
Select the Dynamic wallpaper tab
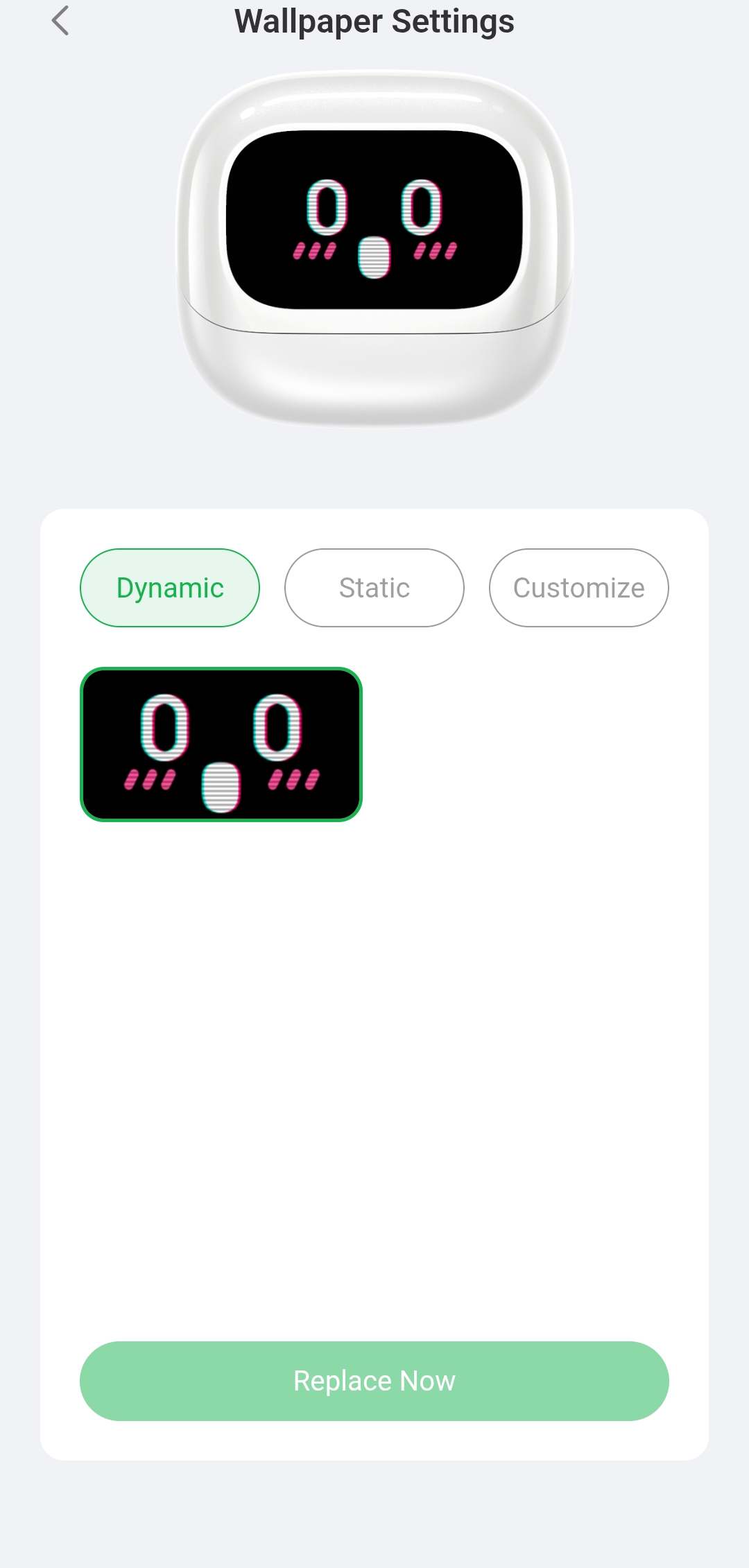tap(170, 588)
